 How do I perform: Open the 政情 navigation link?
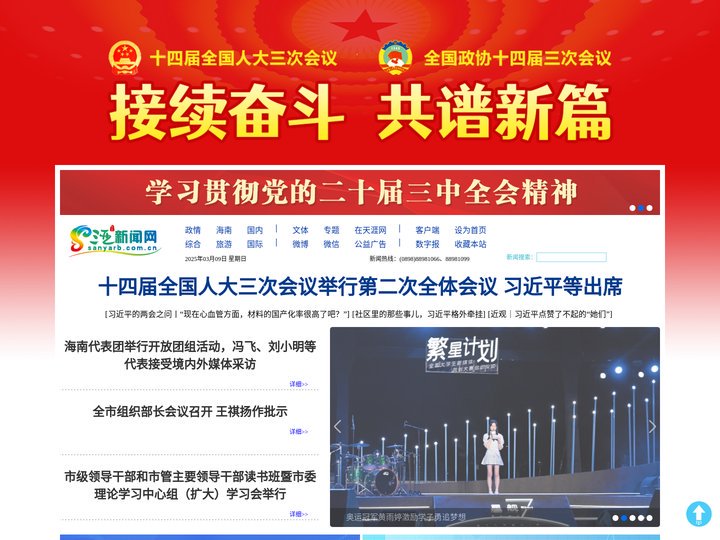pos(193,230)
